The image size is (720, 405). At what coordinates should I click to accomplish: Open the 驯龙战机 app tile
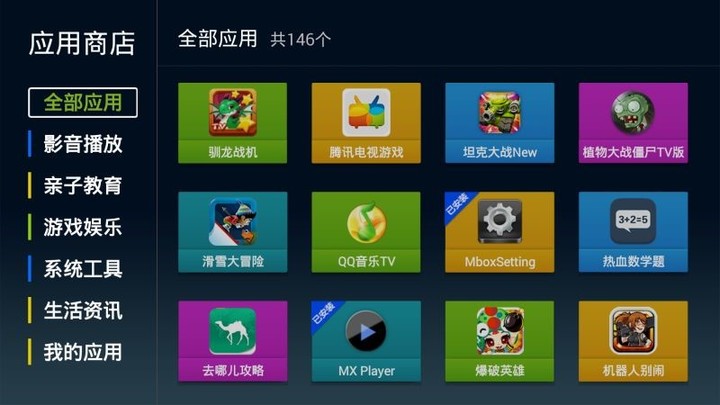click(x=232, y=122)
